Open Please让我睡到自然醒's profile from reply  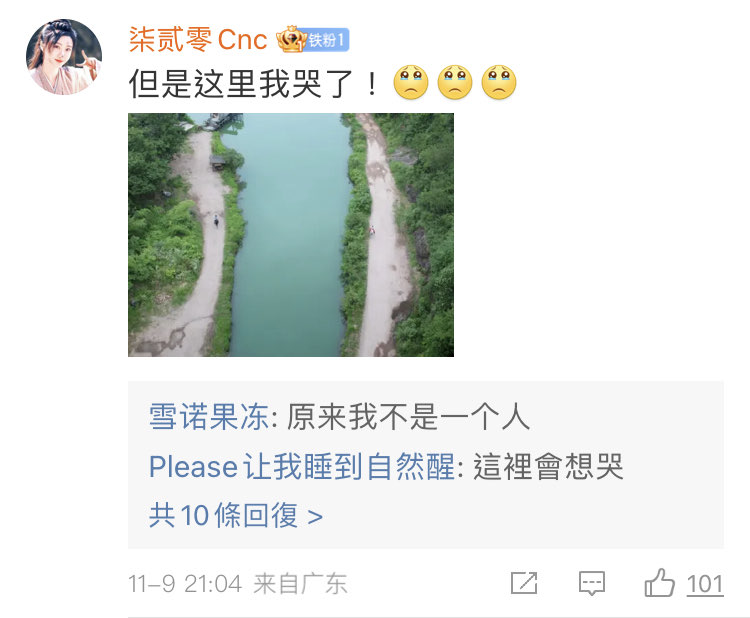302,466
